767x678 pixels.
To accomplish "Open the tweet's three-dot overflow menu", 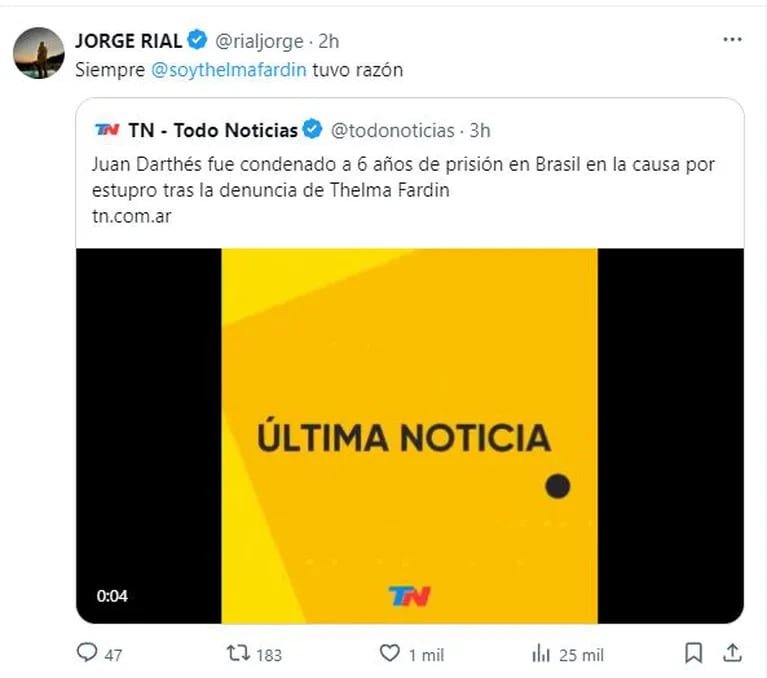I will 732,40.
